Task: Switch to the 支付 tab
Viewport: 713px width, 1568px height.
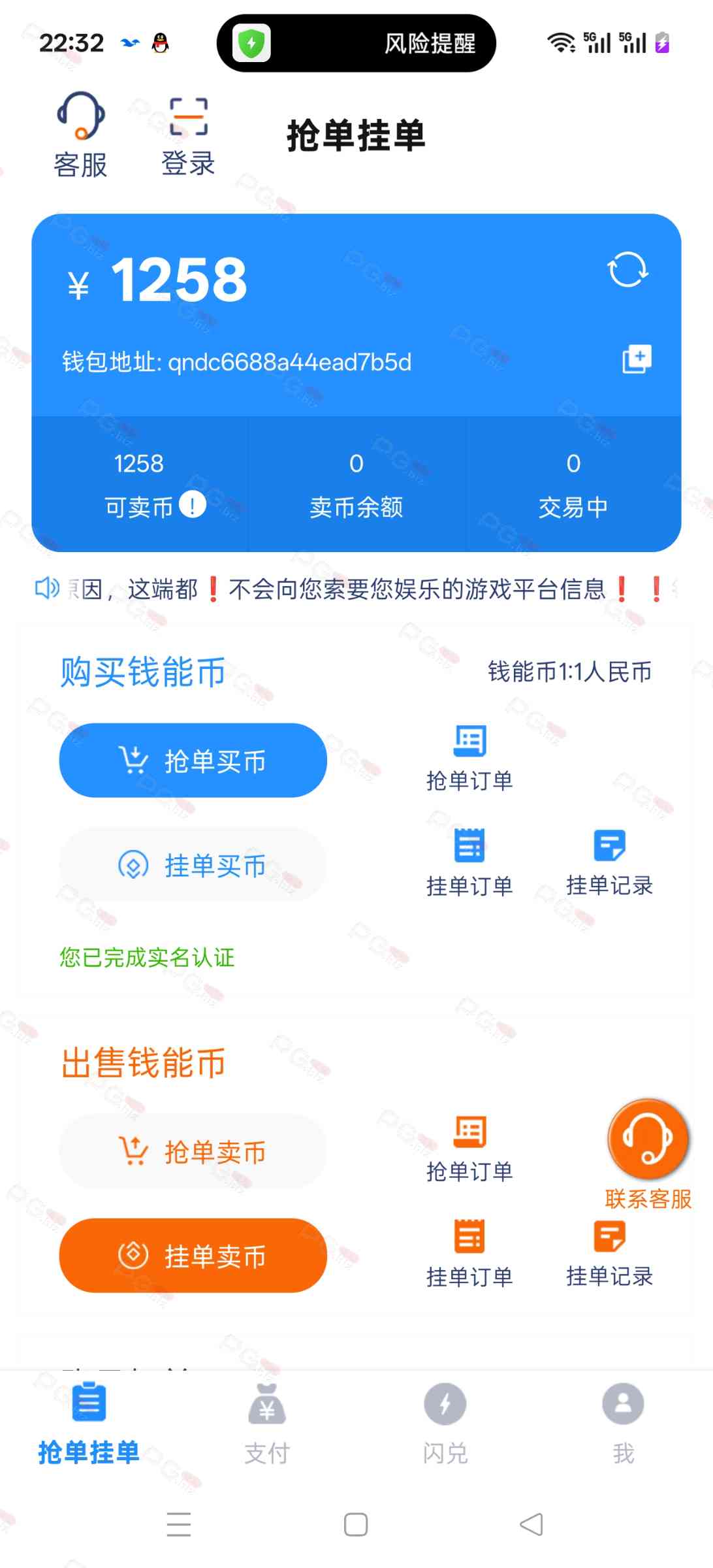Action: (267, 1424)
